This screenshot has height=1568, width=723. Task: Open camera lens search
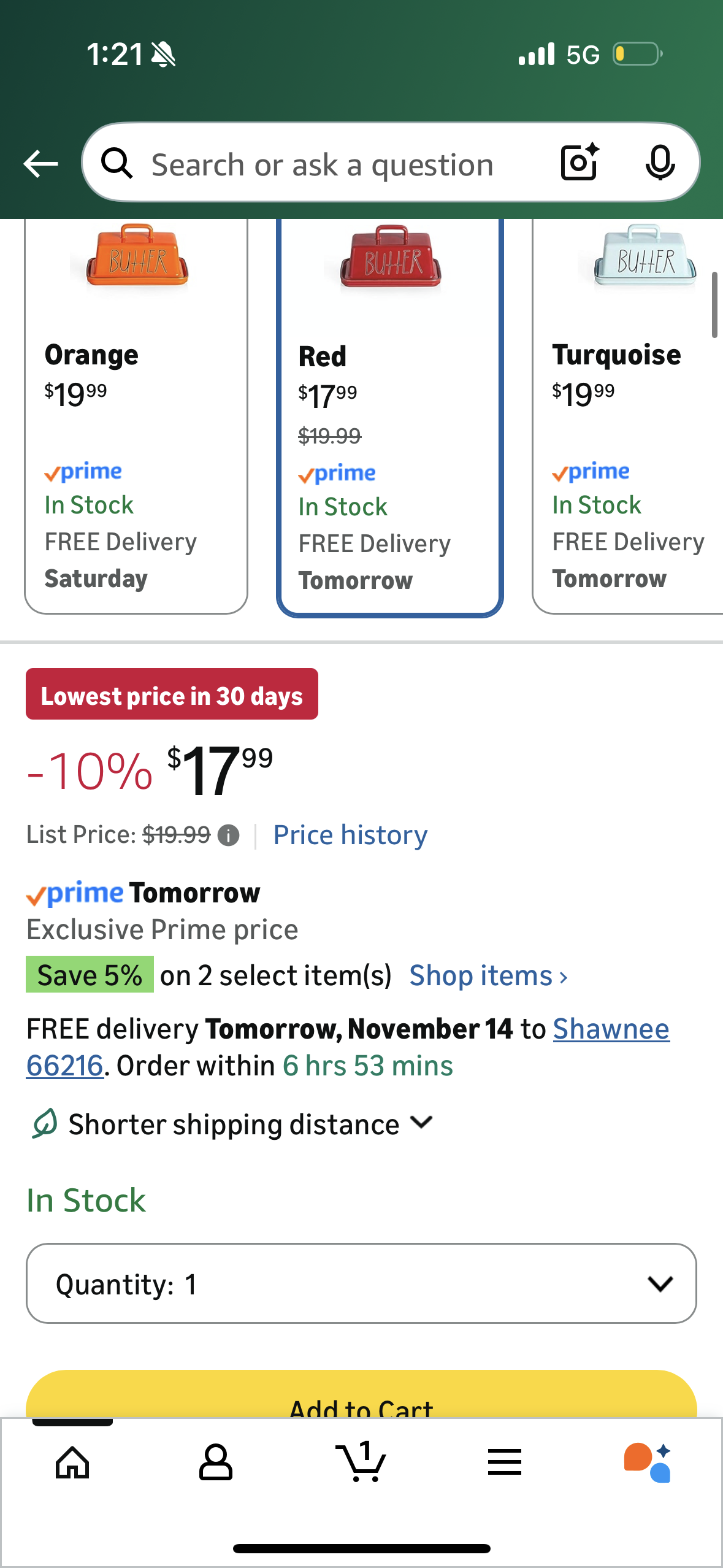pyautogui.click(x=580, y=163)
